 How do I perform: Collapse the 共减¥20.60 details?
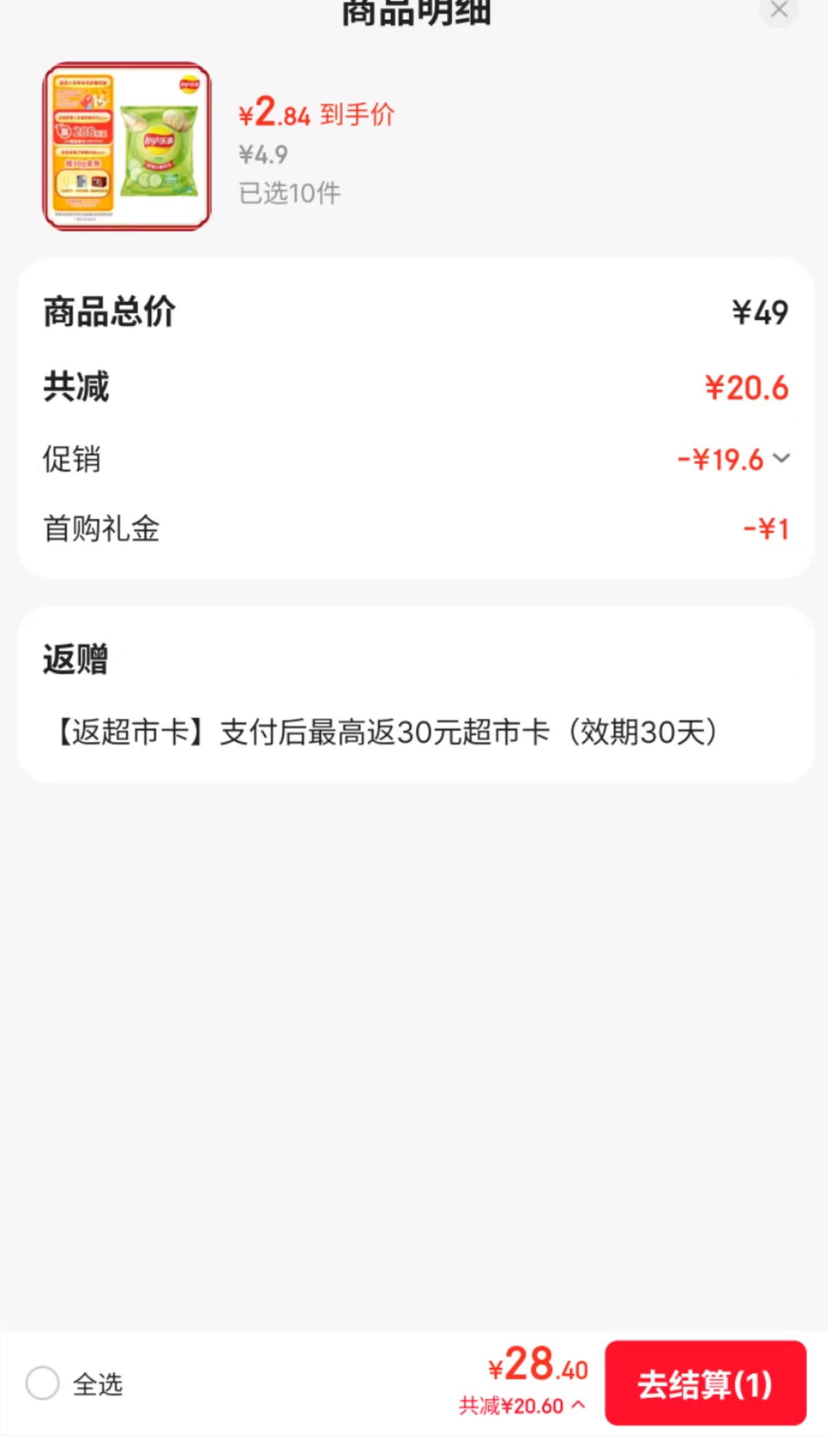(x=522, y=1406)
